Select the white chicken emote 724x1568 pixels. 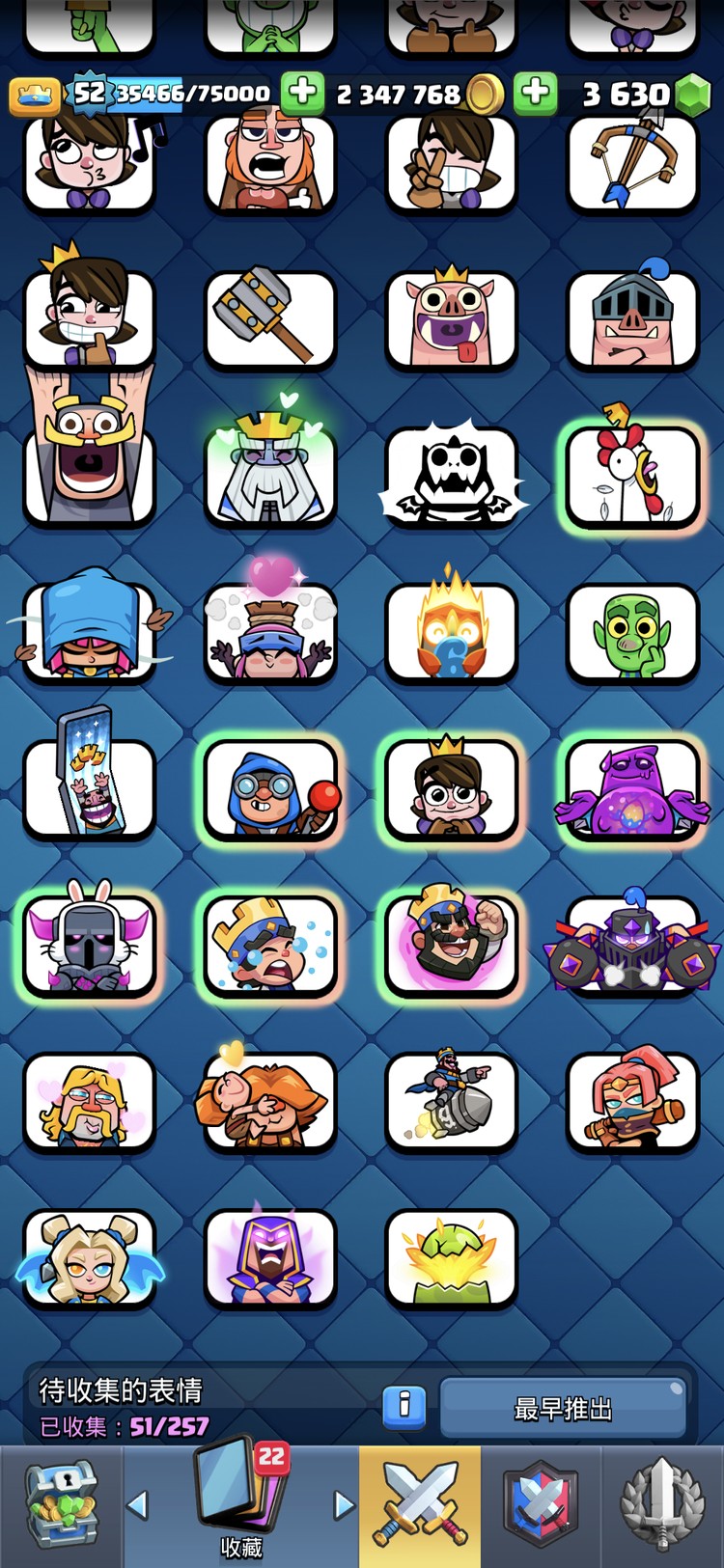pyautogui.click(x=632, y=476)
